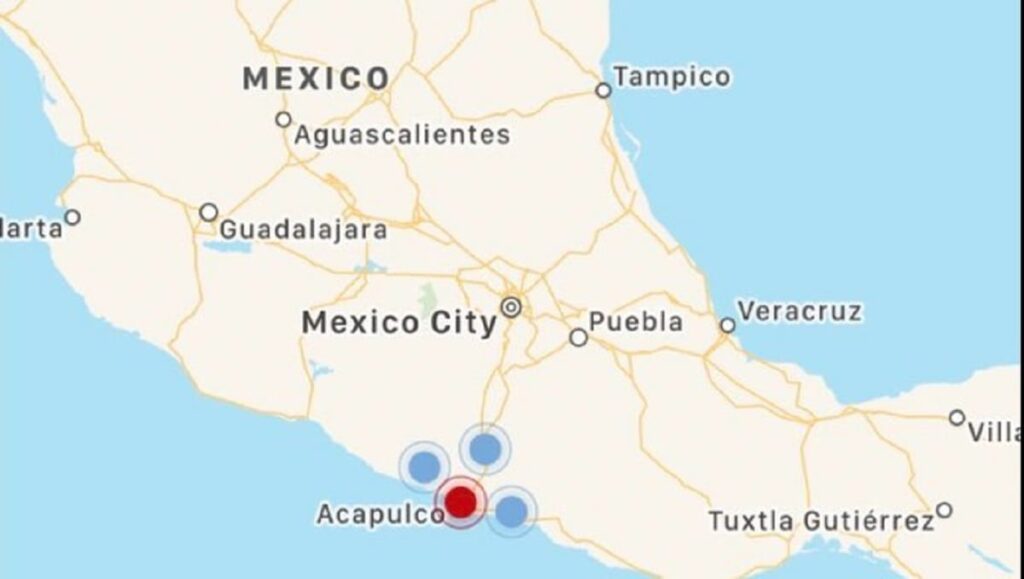The height and width of the screenshot is (579, 1024).
Task: Tap the red earthquake marker near Acapulco
Action: [x=460, y=501]
